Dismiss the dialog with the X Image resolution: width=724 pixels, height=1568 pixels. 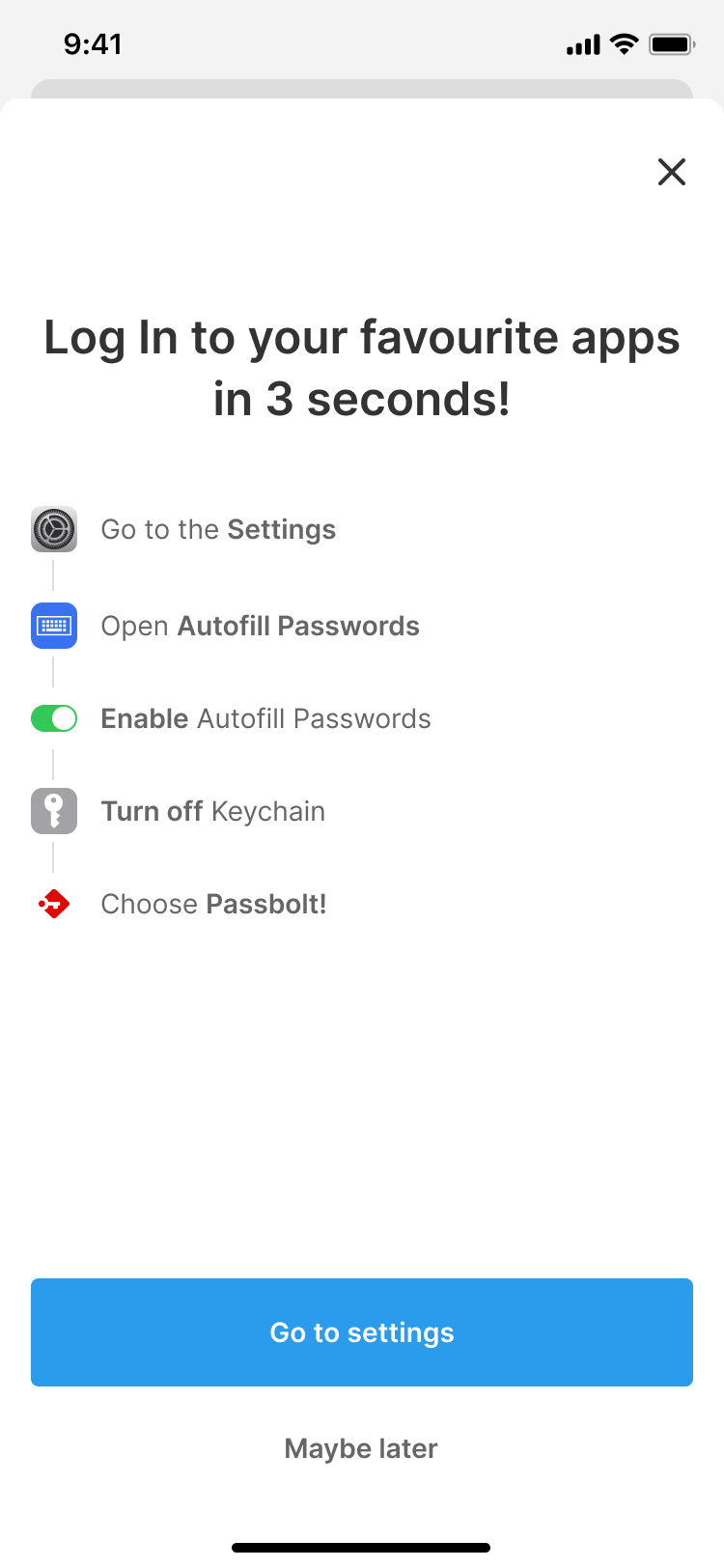(x=671, y=172)
